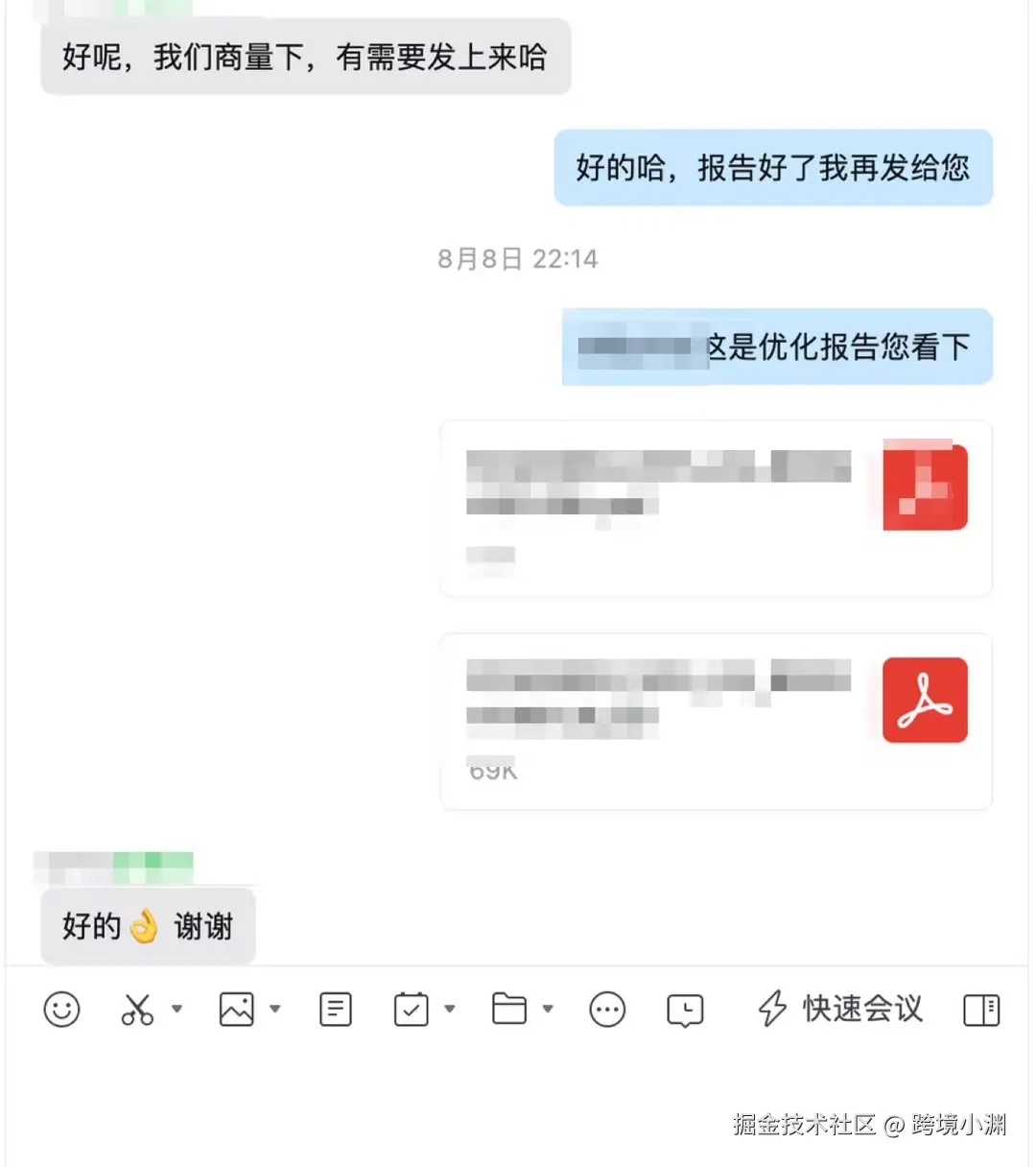Create a task with the checklist calendar icon

[412, 1009]
